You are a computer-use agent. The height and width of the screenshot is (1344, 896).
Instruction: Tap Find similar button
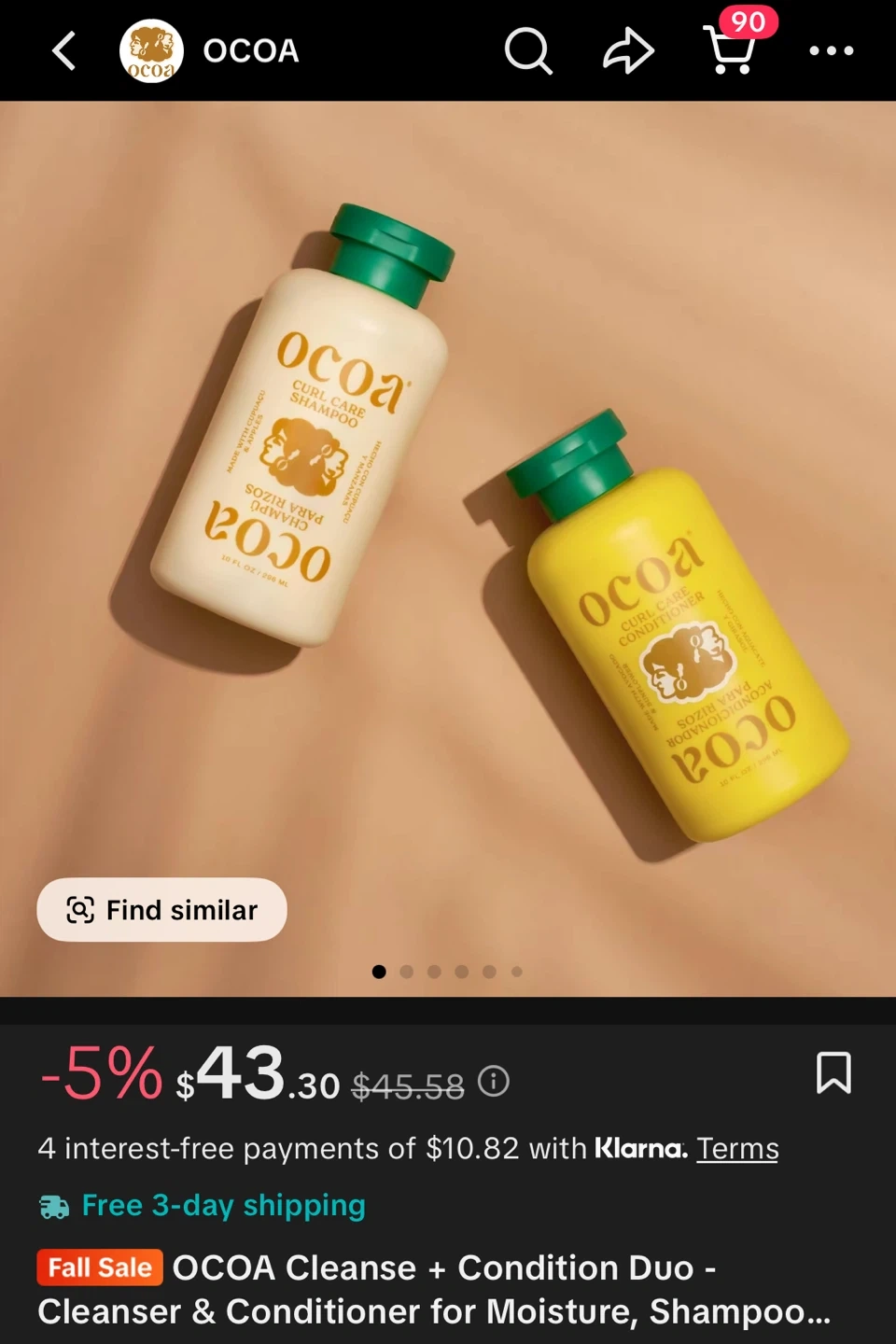(x=161, y=909)
